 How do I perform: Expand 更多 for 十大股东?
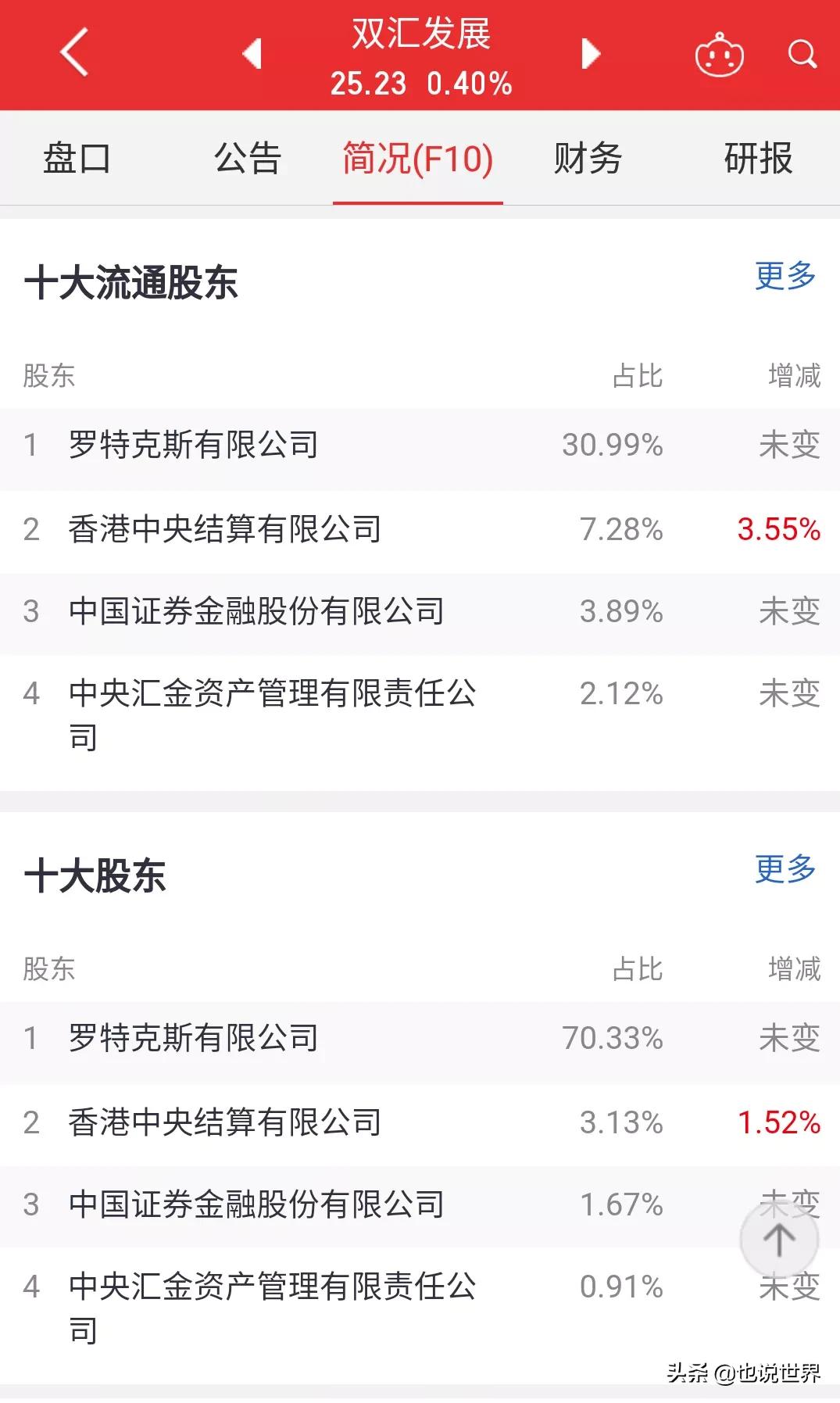click(x=784, y=868)
